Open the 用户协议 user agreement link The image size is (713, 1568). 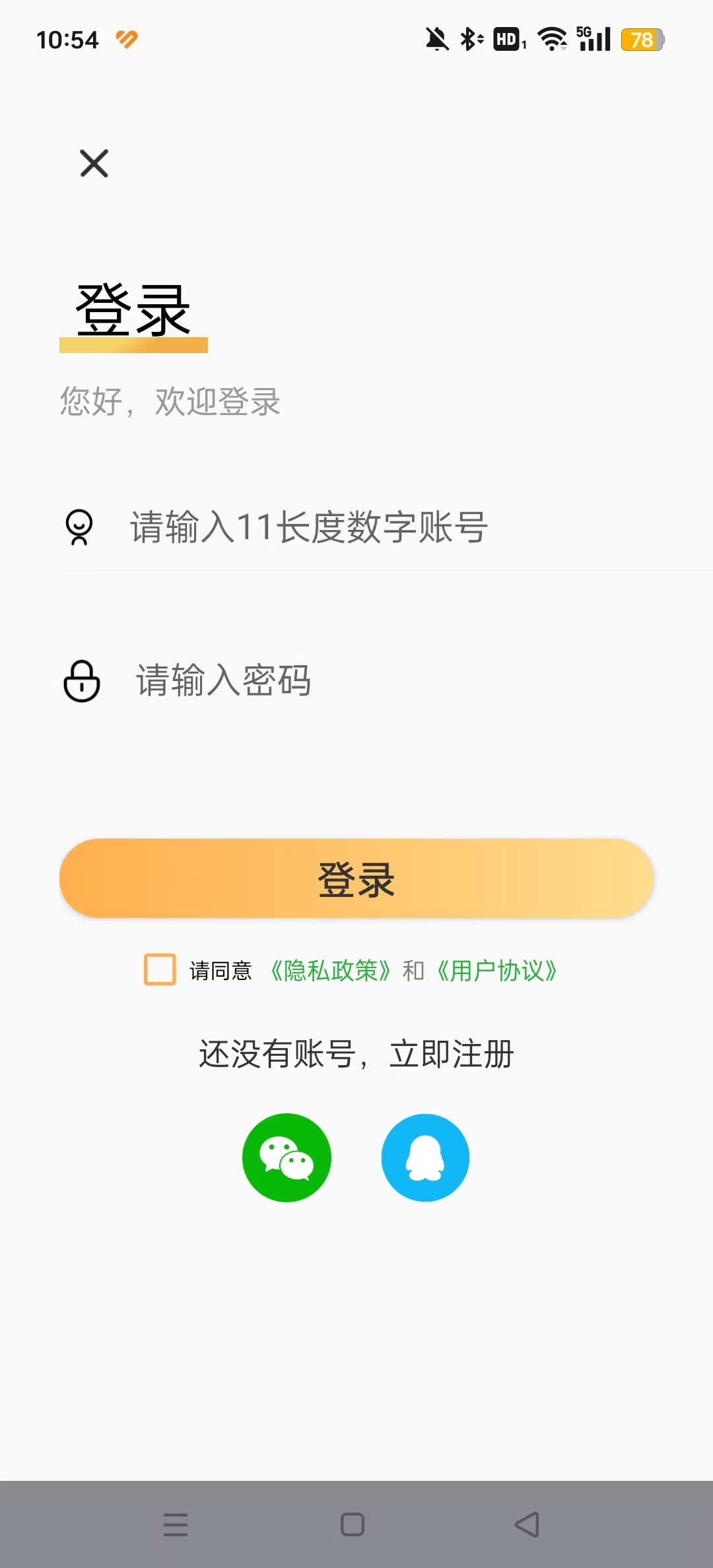click(497, 971)
